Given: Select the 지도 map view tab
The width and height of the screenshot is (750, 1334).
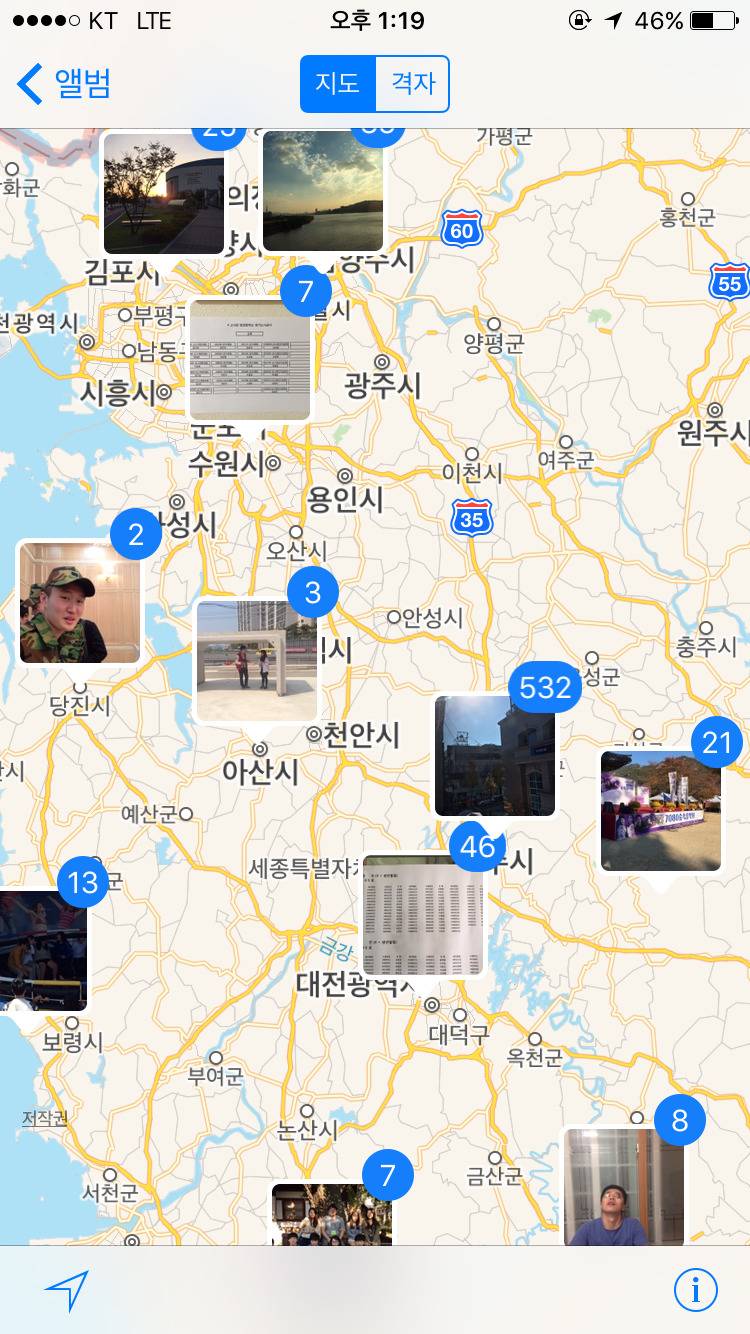Looking at the screenshot, I should (337, 85).
